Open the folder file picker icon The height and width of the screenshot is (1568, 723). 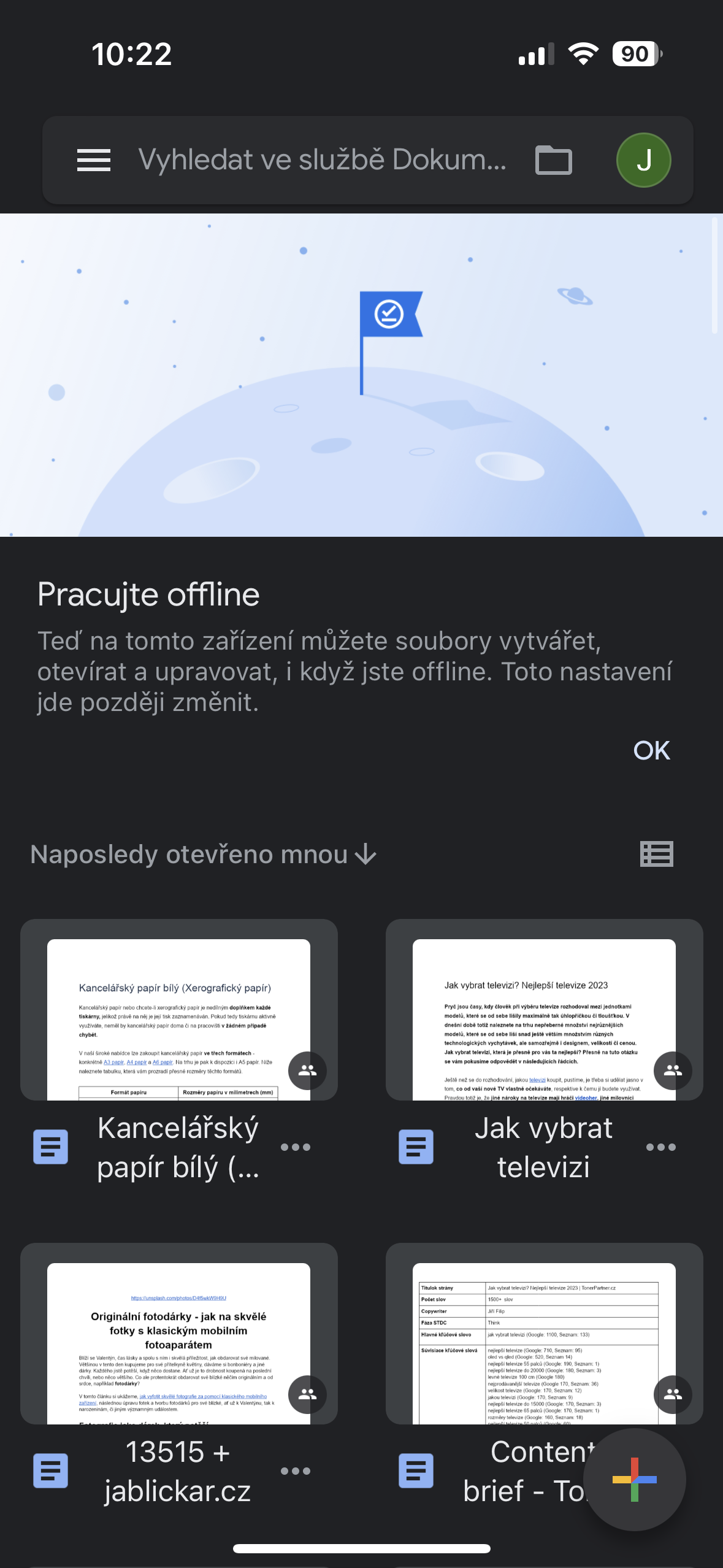click(553, 160)
